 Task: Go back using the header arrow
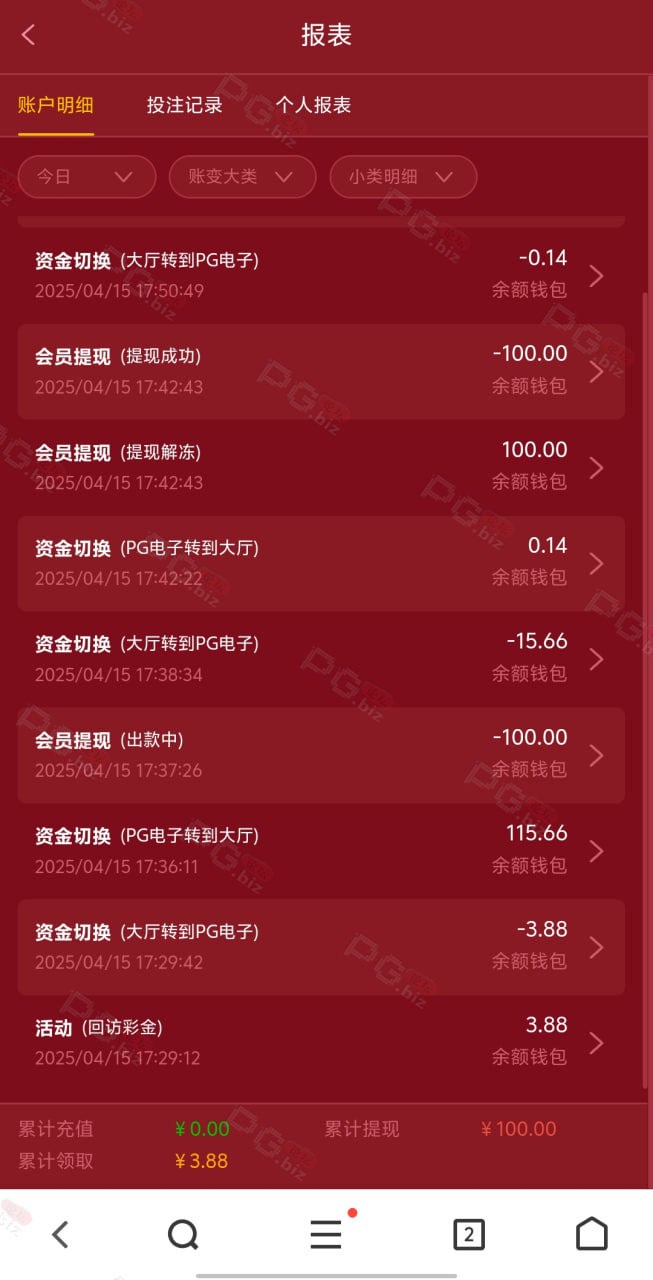click(x=28, y=35)
